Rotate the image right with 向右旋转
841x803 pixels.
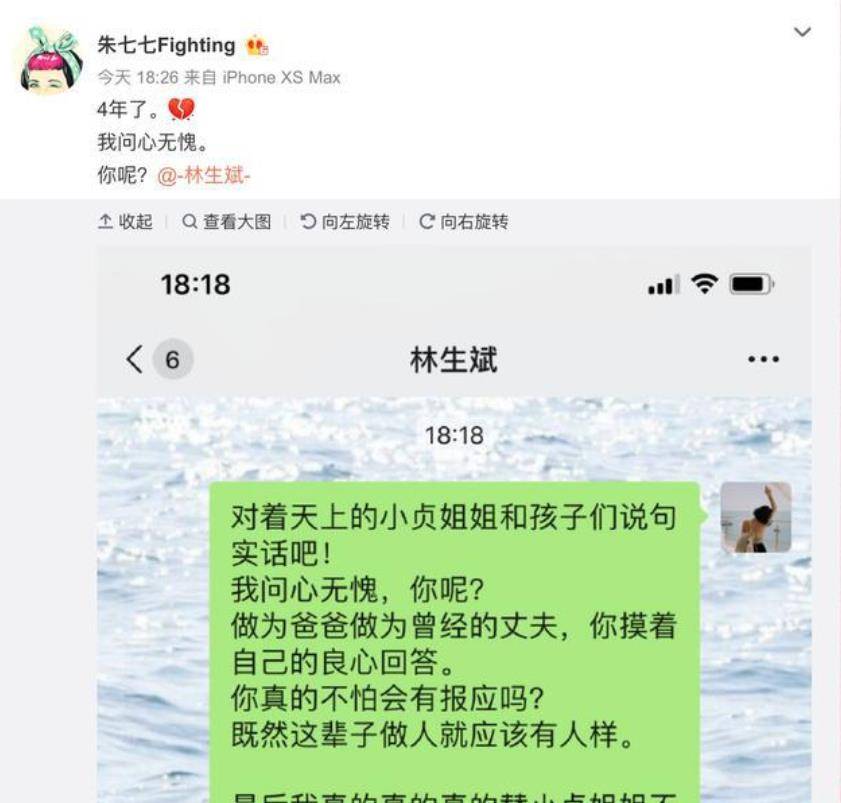pyautogui.click(x=463, y=222)
